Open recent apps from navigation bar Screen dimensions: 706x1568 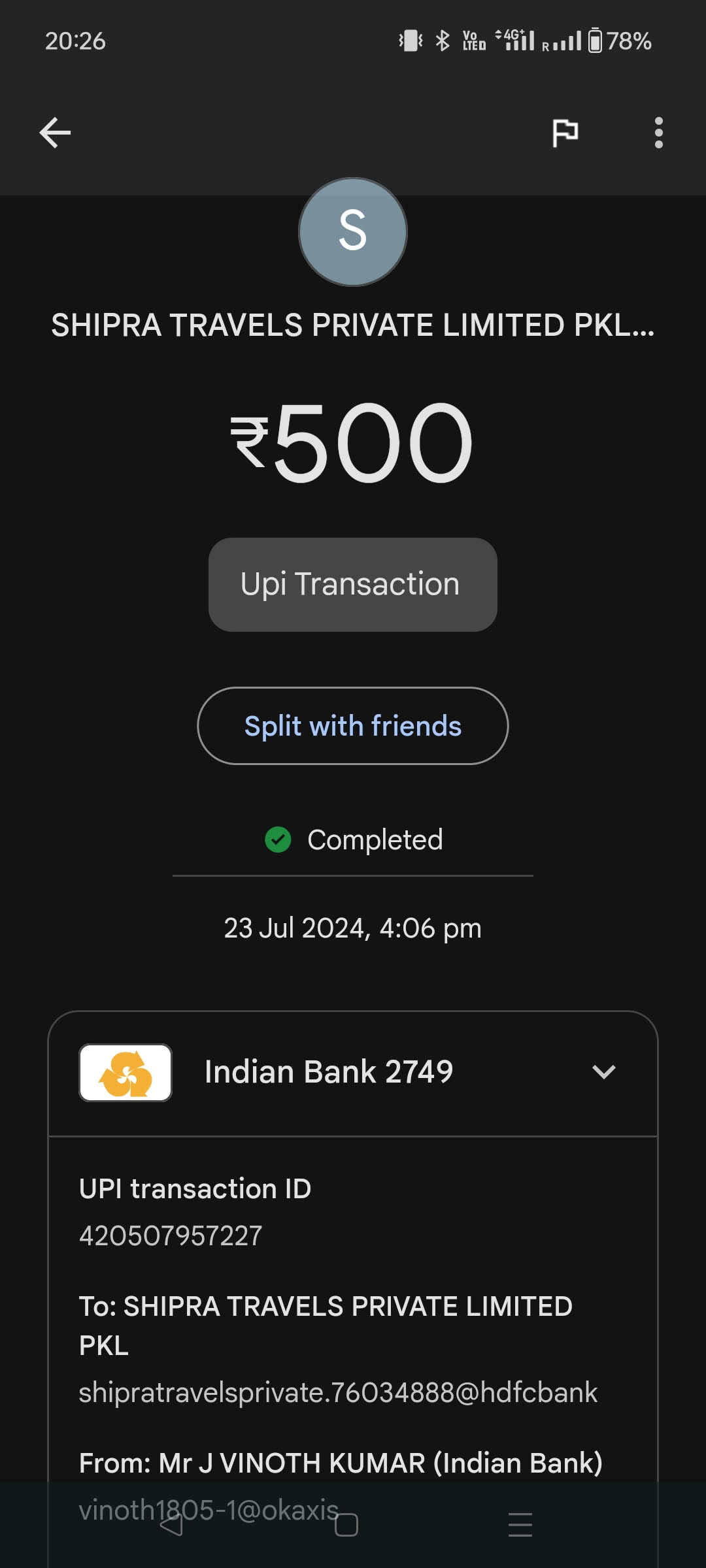click(x=520, y=1525)
